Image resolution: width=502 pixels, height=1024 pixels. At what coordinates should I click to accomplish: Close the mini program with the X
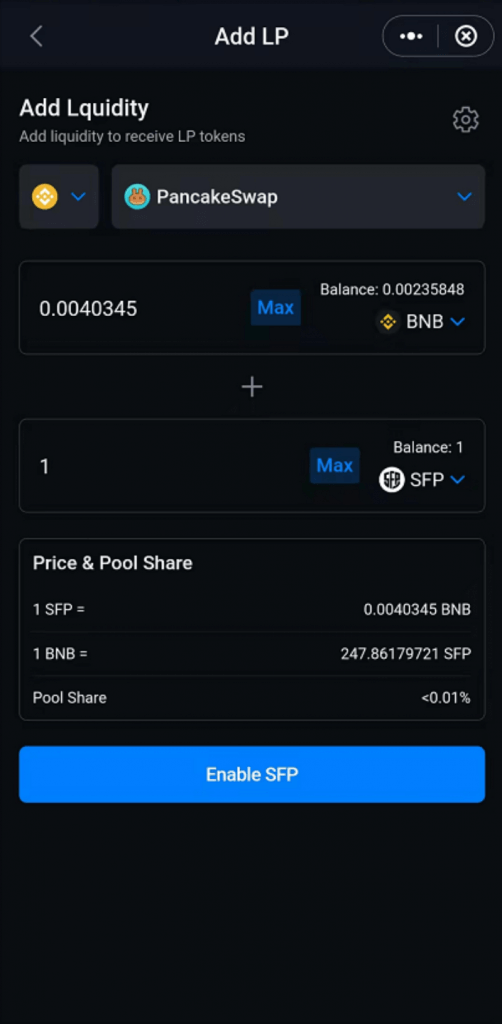pyautogui.click(x=465, y=36)
